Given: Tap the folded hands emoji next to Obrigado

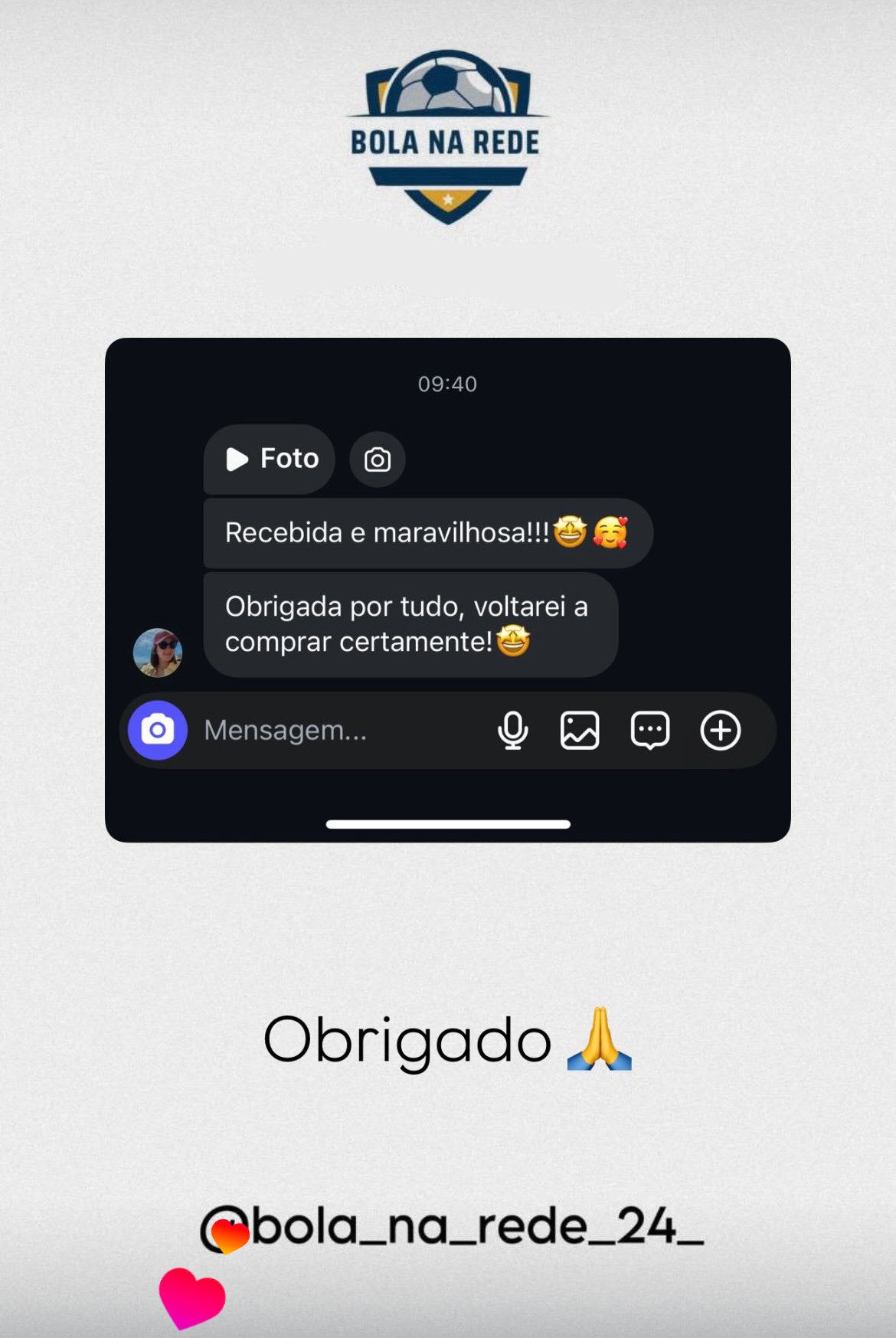Looking at the screenshot, I should (601, 1040).
